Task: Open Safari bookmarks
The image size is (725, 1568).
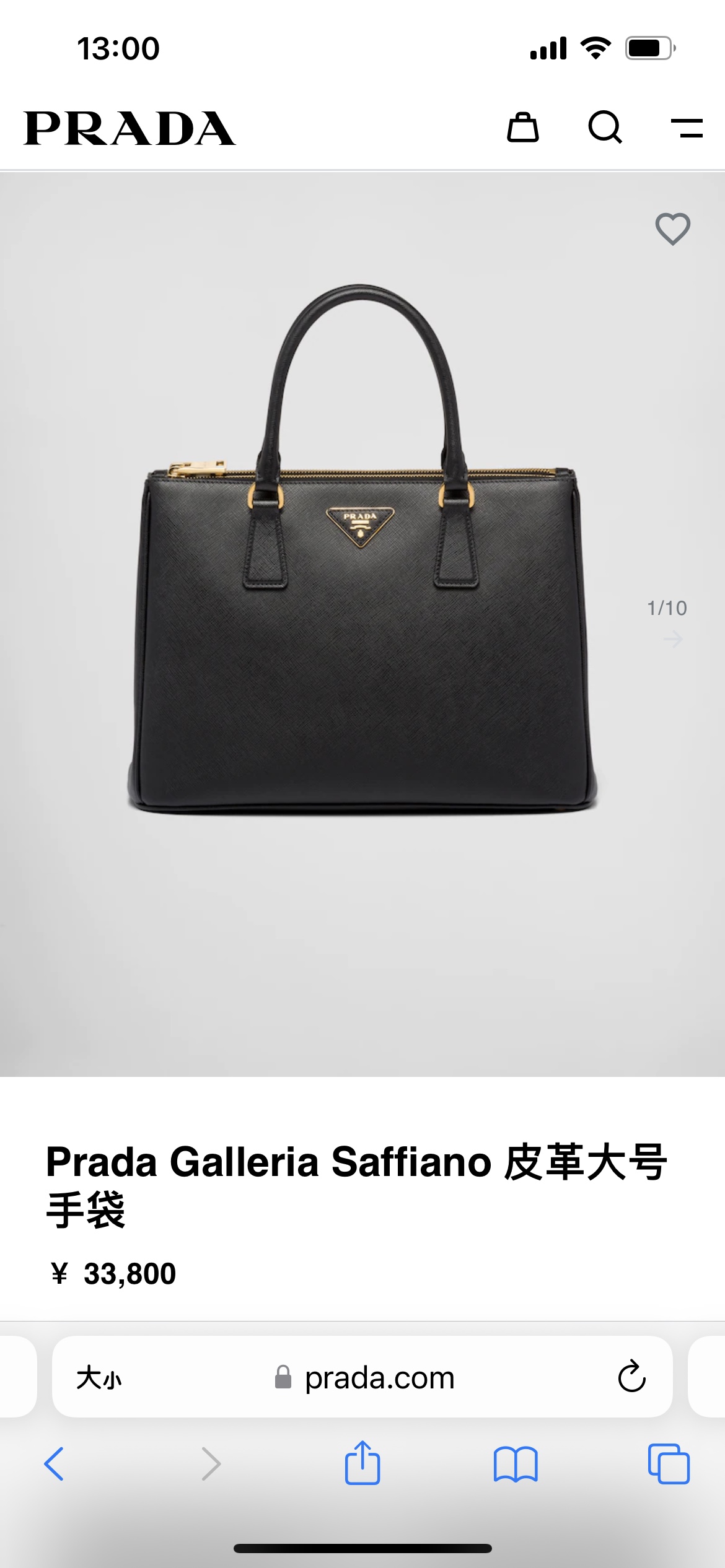Action: pyautogui.click(x=516, y=1464)
